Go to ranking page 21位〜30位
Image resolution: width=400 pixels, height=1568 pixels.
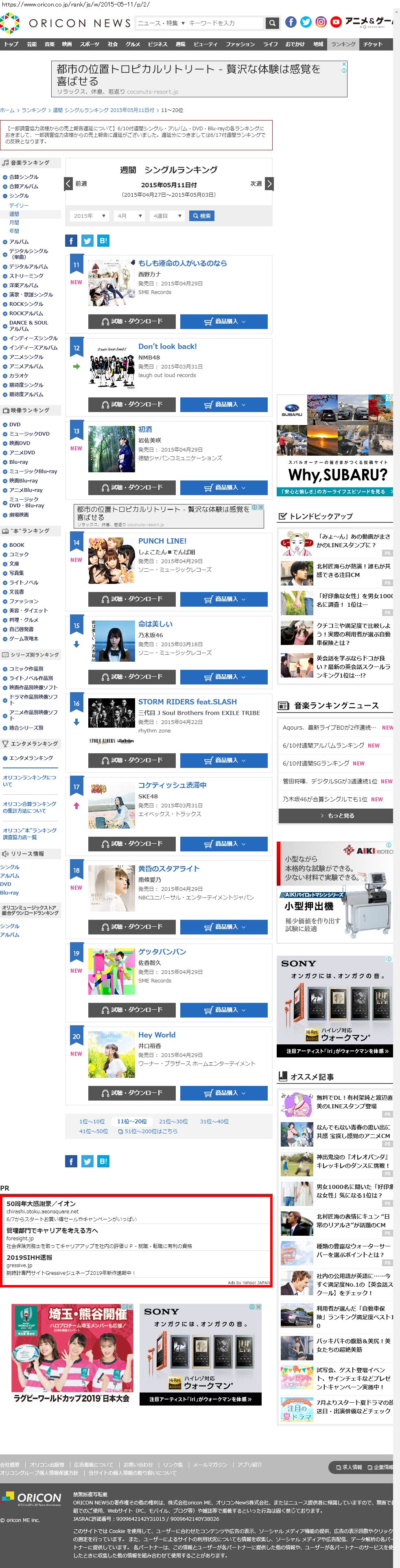tap(173, 1121)
